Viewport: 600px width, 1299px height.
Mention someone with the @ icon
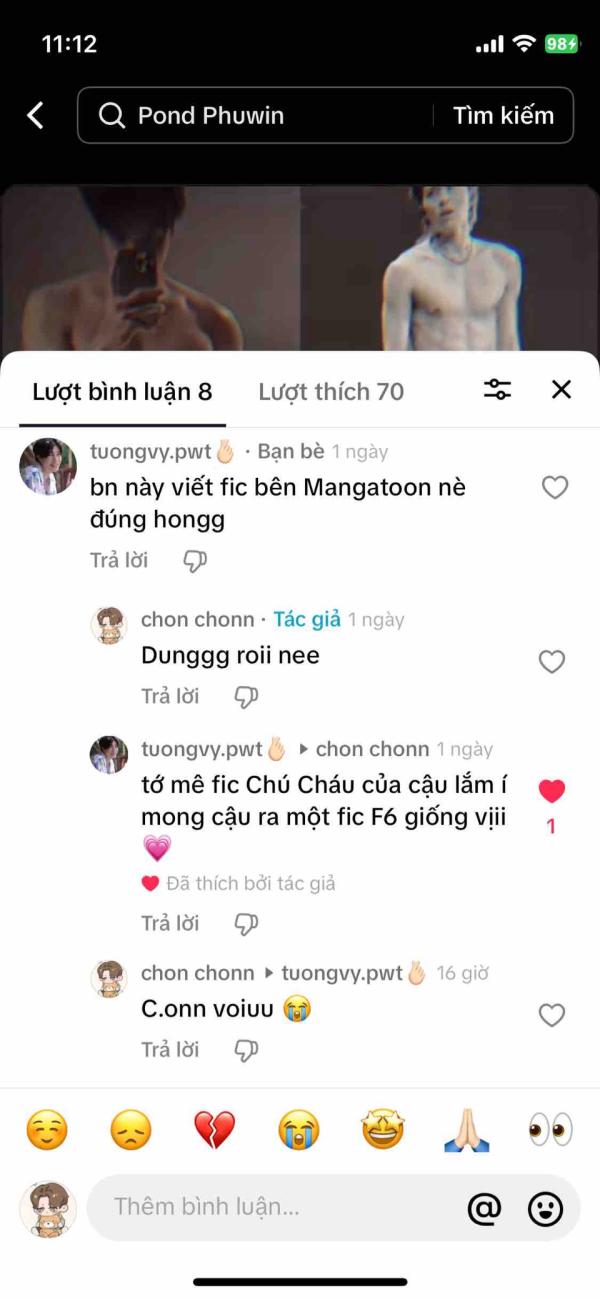484,1208
